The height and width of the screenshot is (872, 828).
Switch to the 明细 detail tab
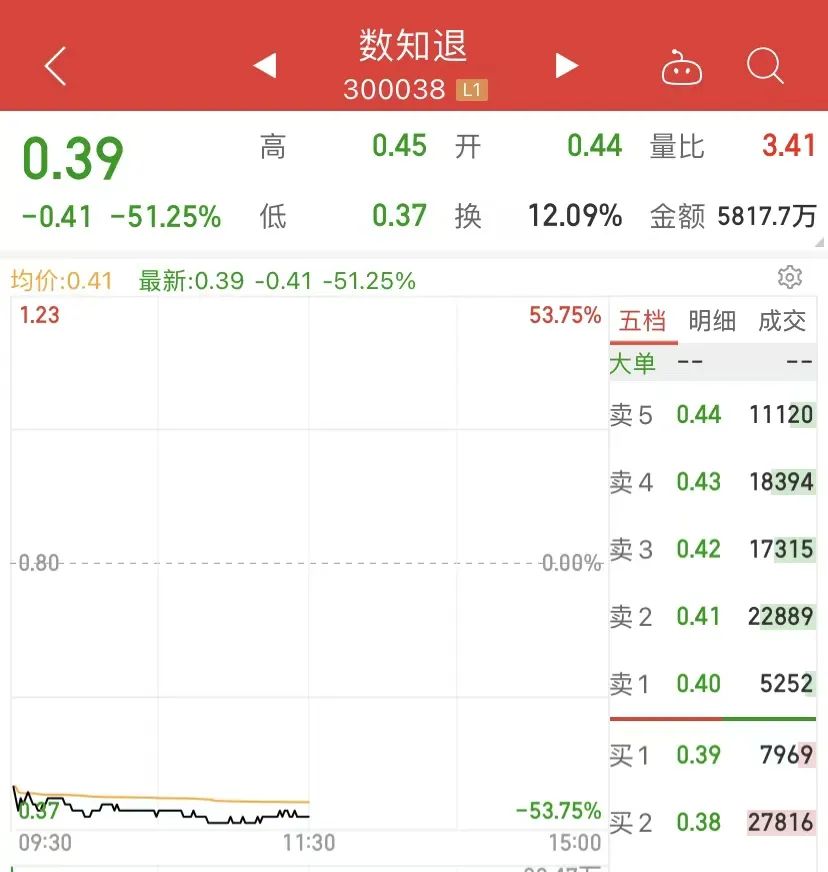712,320
